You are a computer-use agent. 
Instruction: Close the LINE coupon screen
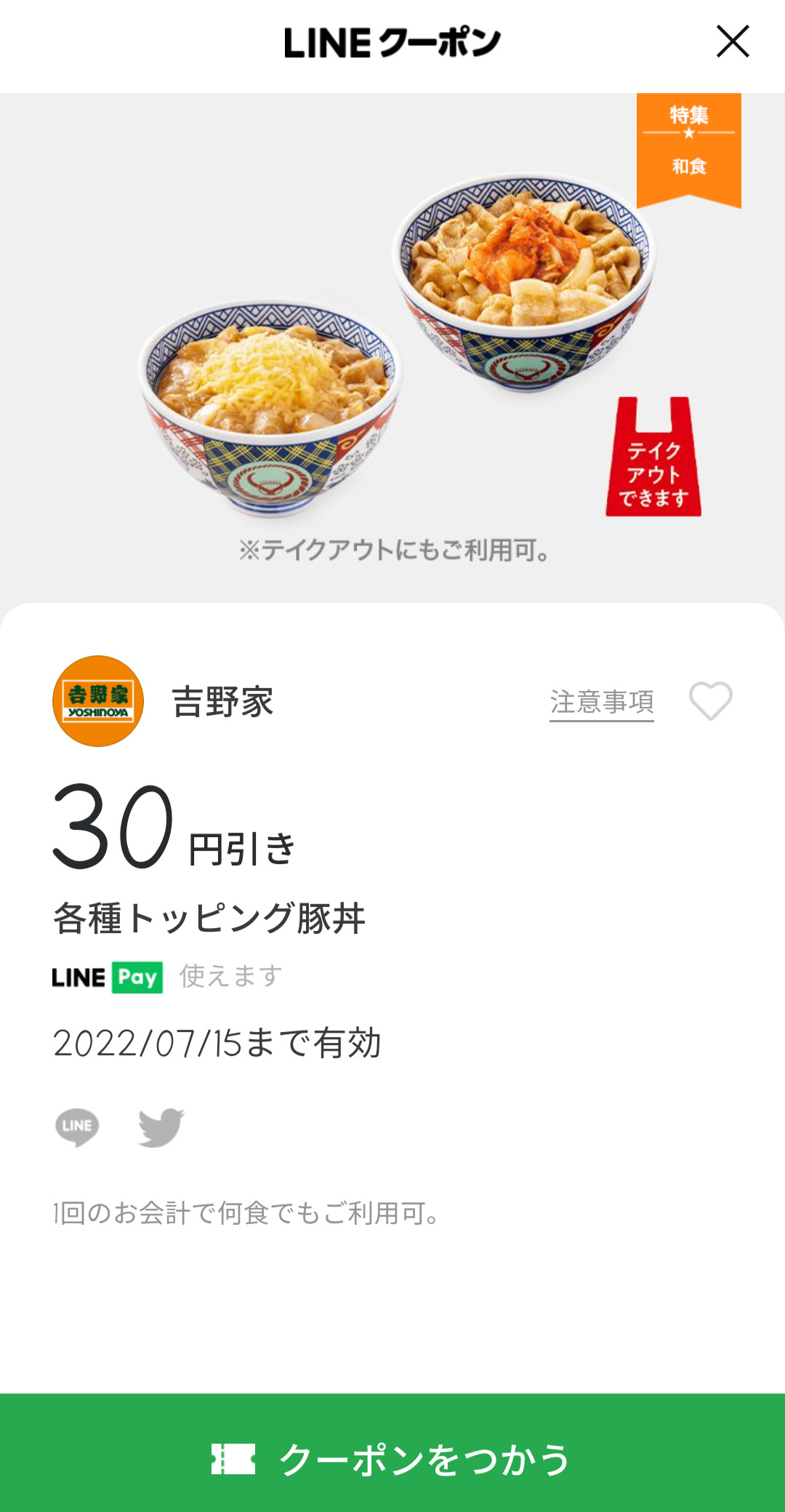pos(733,41)
